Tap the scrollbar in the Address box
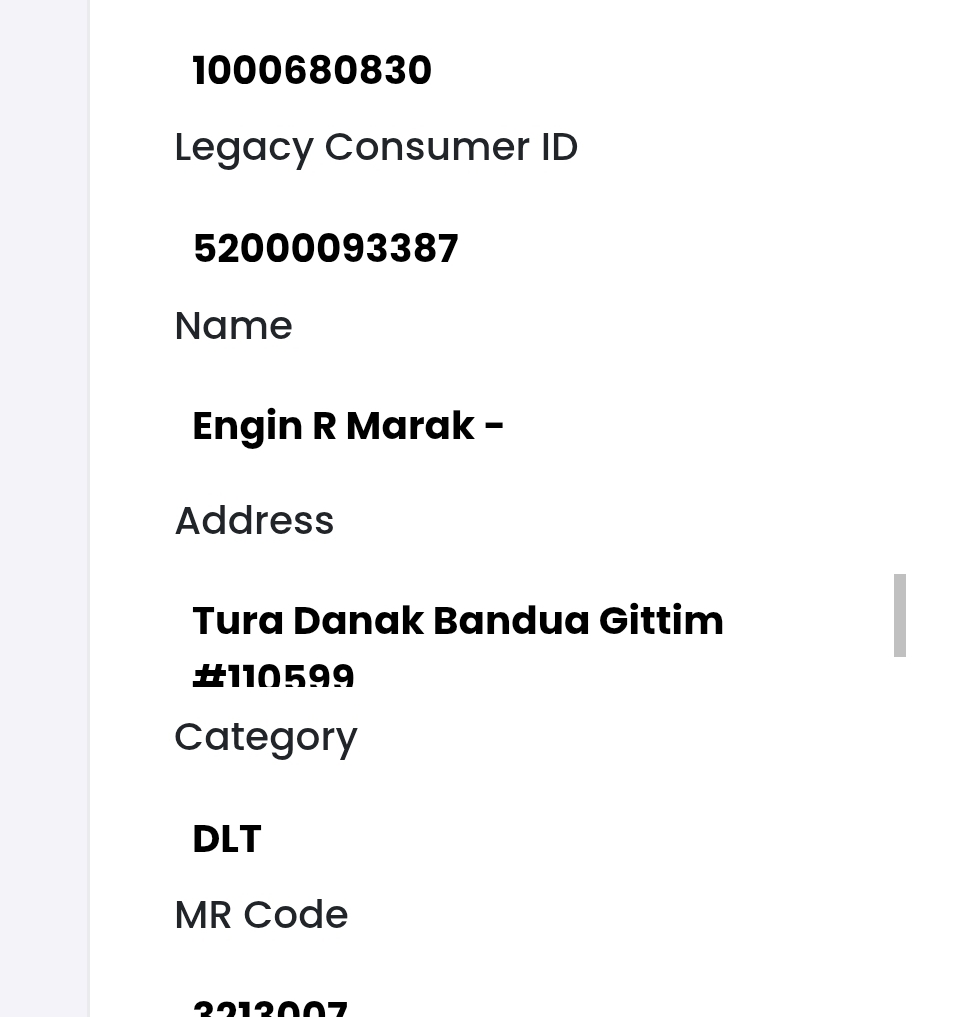Screen dimensions: 959x1017 900,615
